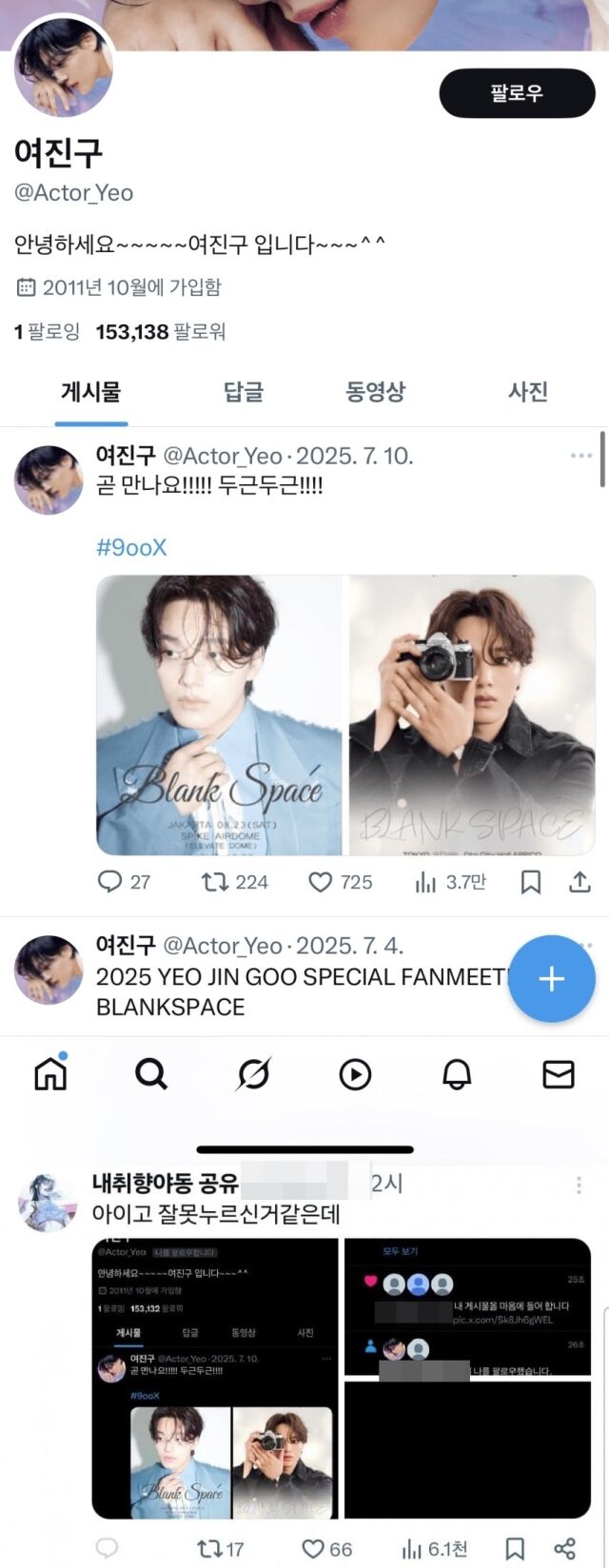Open the direct messages envelope tab
This screenshot has width=609, height=1568.
(558, 1074)
